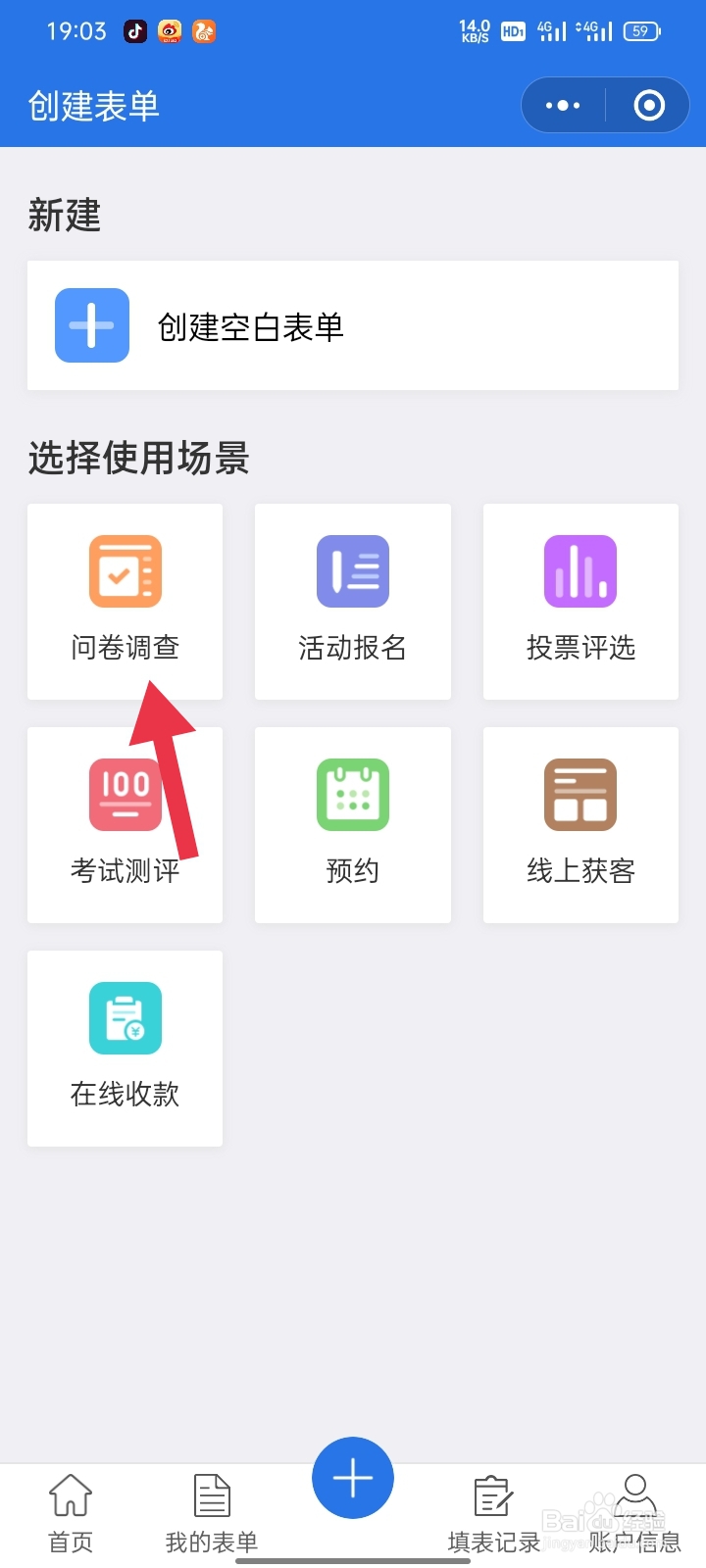This screenshot has height=1568, width=706.
Task: Tap the 投票评选 voting icon
Action: click(x=580, y=571)
